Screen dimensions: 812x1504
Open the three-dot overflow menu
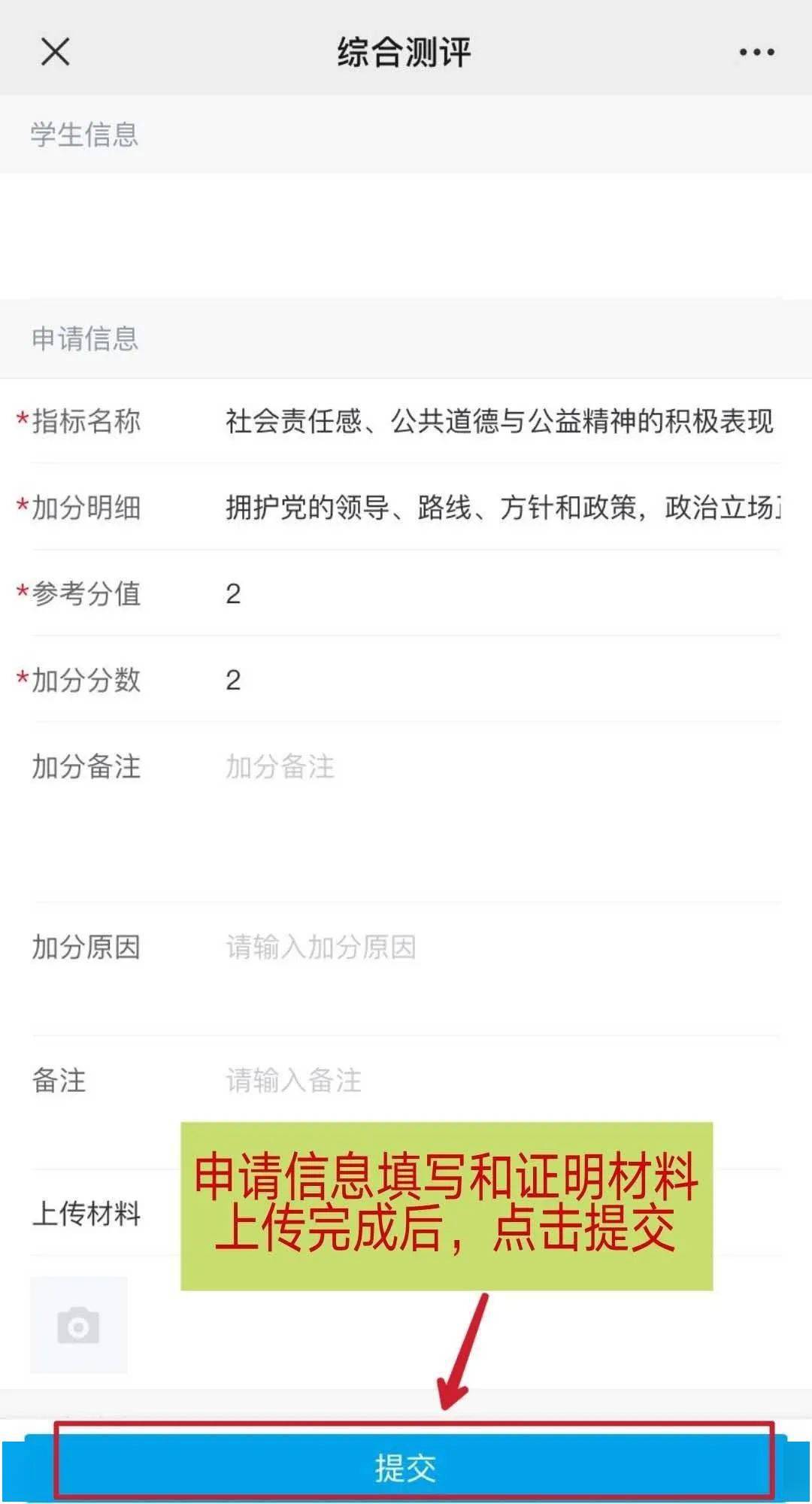(756, 52)
